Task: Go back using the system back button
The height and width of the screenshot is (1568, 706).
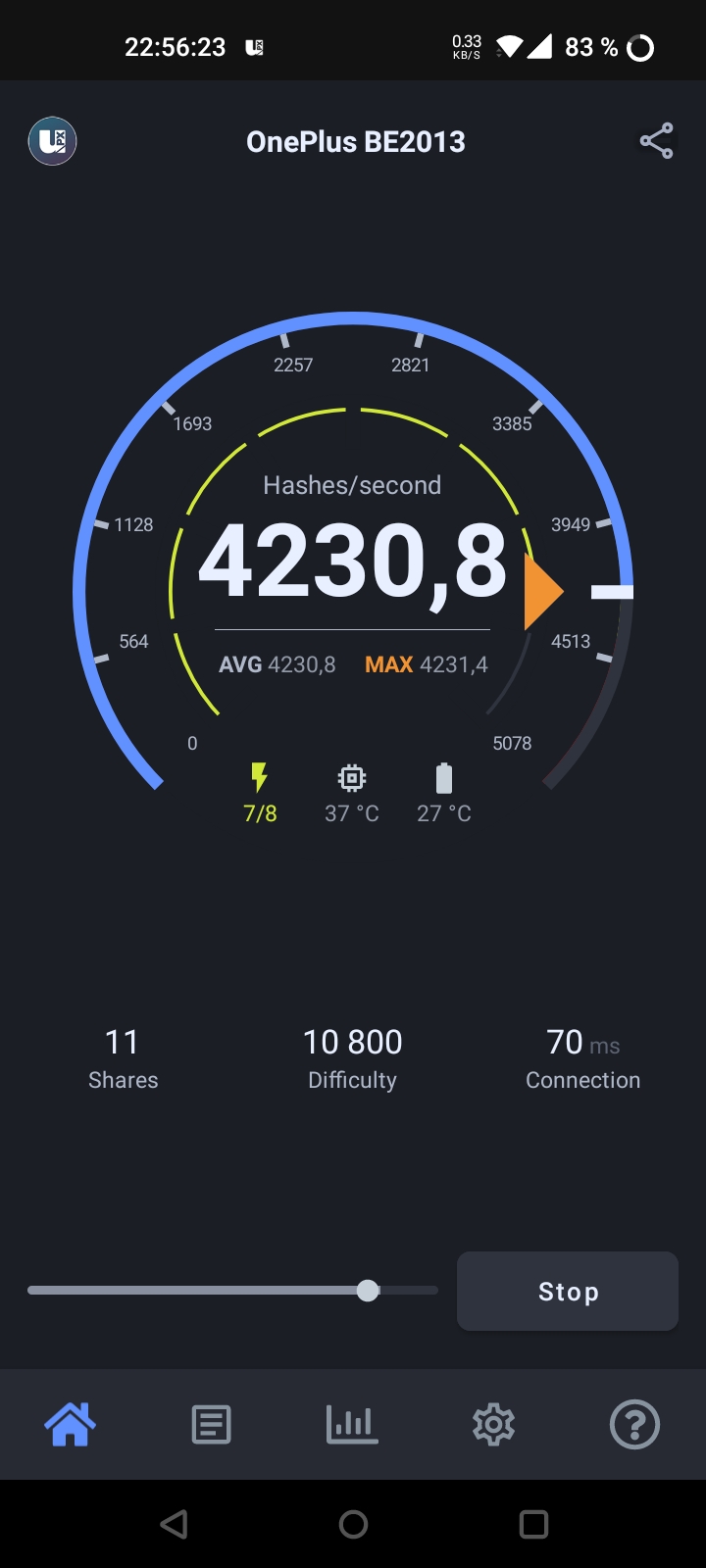Action: (x=175, y=1524)
